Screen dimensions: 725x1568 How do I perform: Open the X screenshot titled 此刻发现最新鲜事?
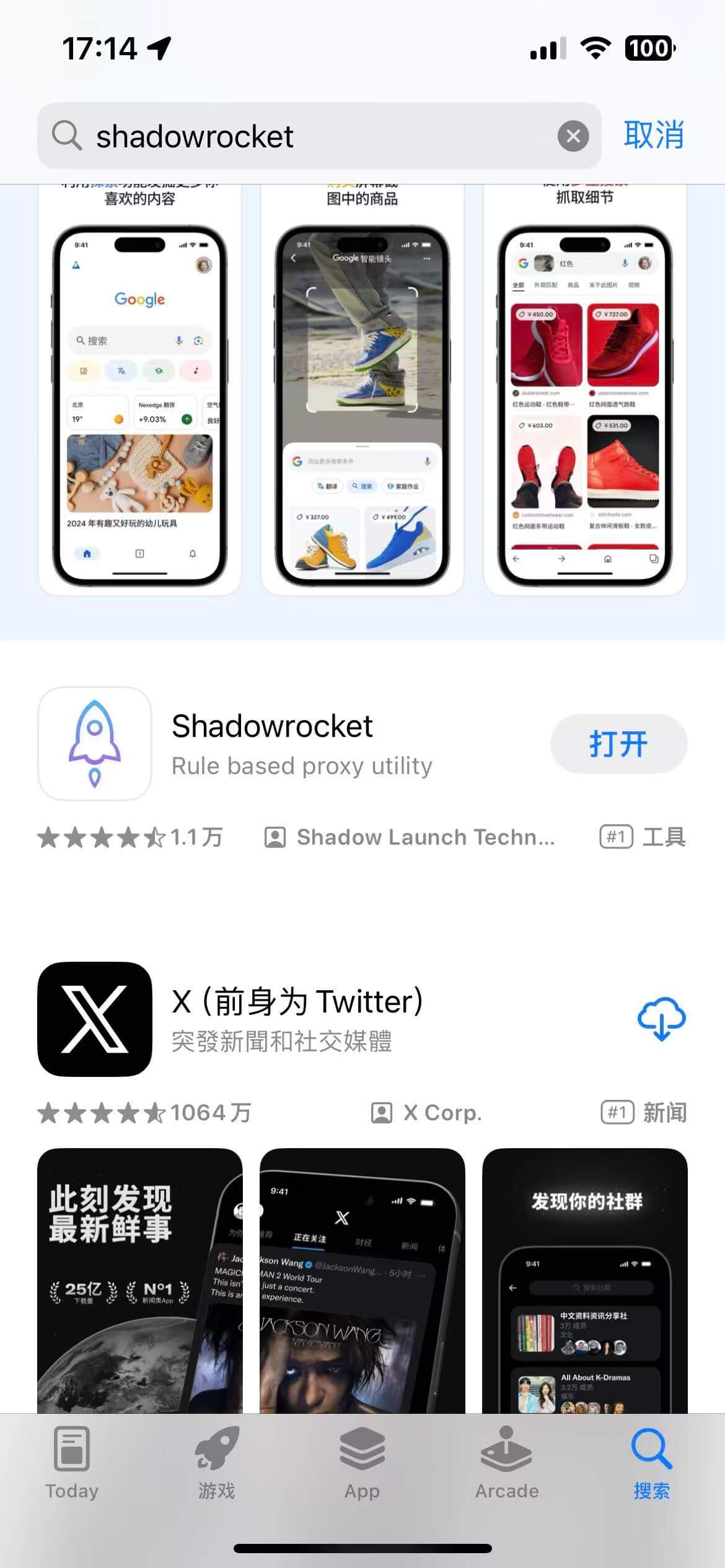tap(139, 1282)
